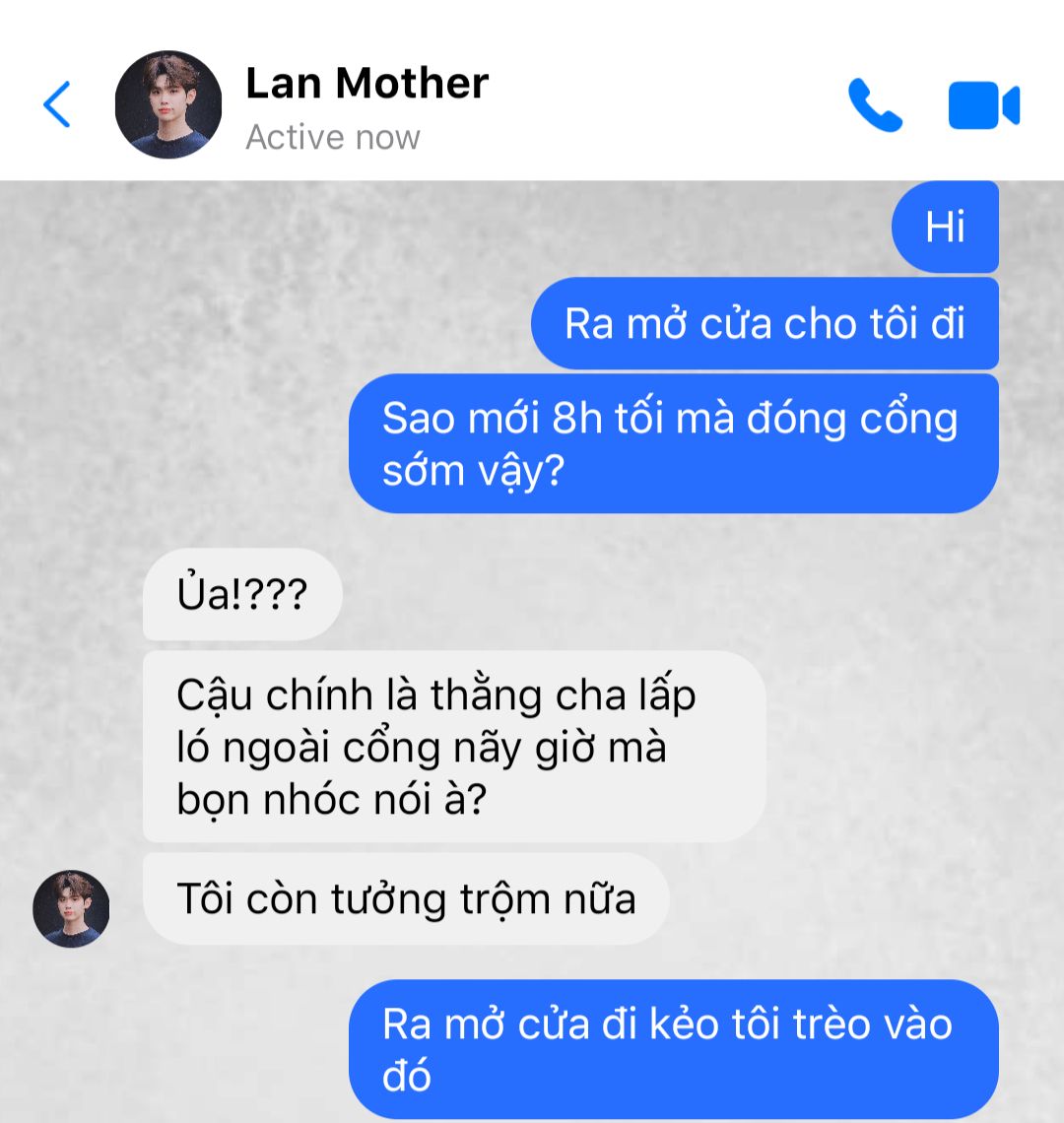Tap the small avatar beside the last received message

pyautogui.click(x=71, y=908)
